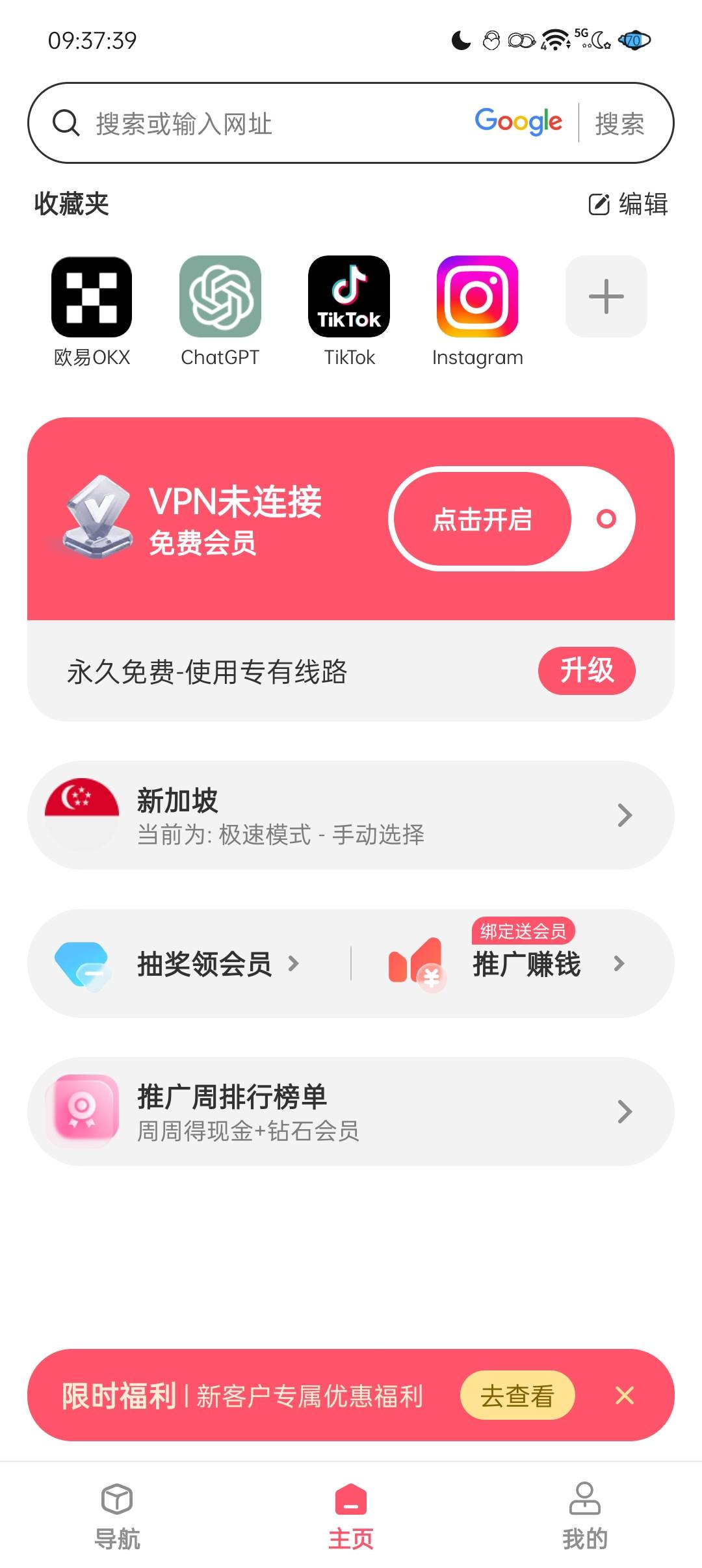The width and height of the screenshot is (702, 1568).
Task: Switch to the 导航 tab
Action: 117,1515
